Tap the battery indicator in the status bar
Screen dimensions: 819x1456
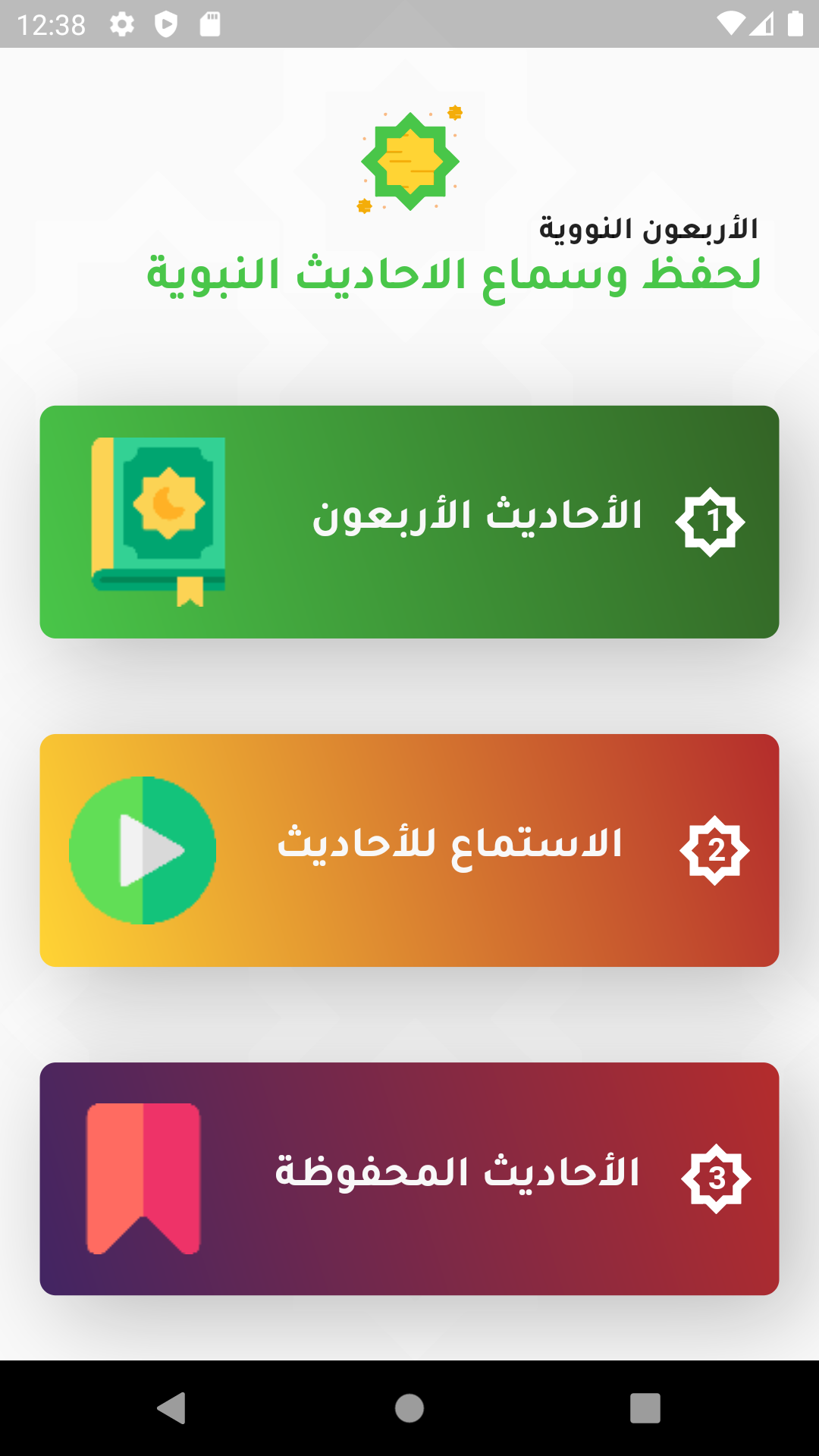tap(796, 23)
